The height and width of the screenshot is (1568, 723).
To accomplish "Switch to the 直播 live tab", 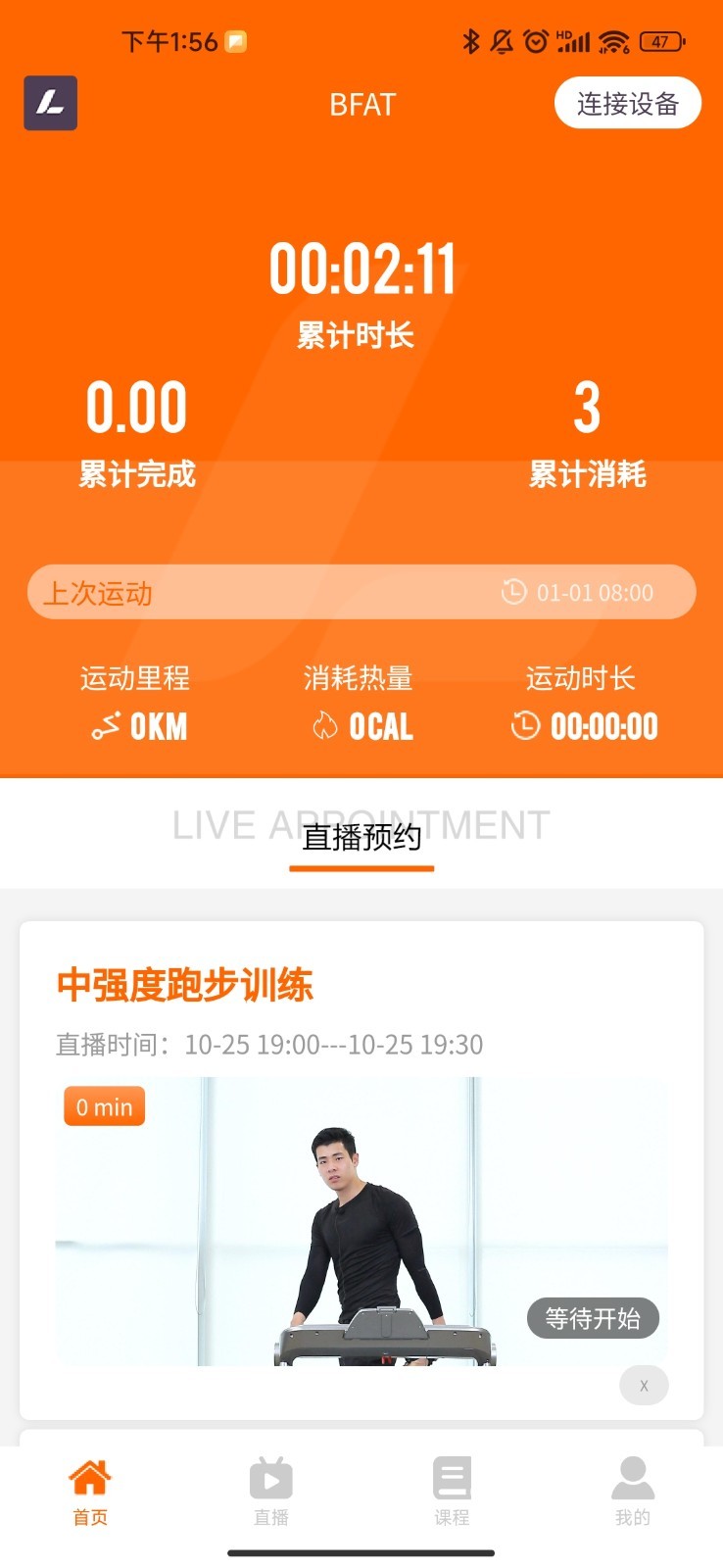I will [x=271, y=1492].
